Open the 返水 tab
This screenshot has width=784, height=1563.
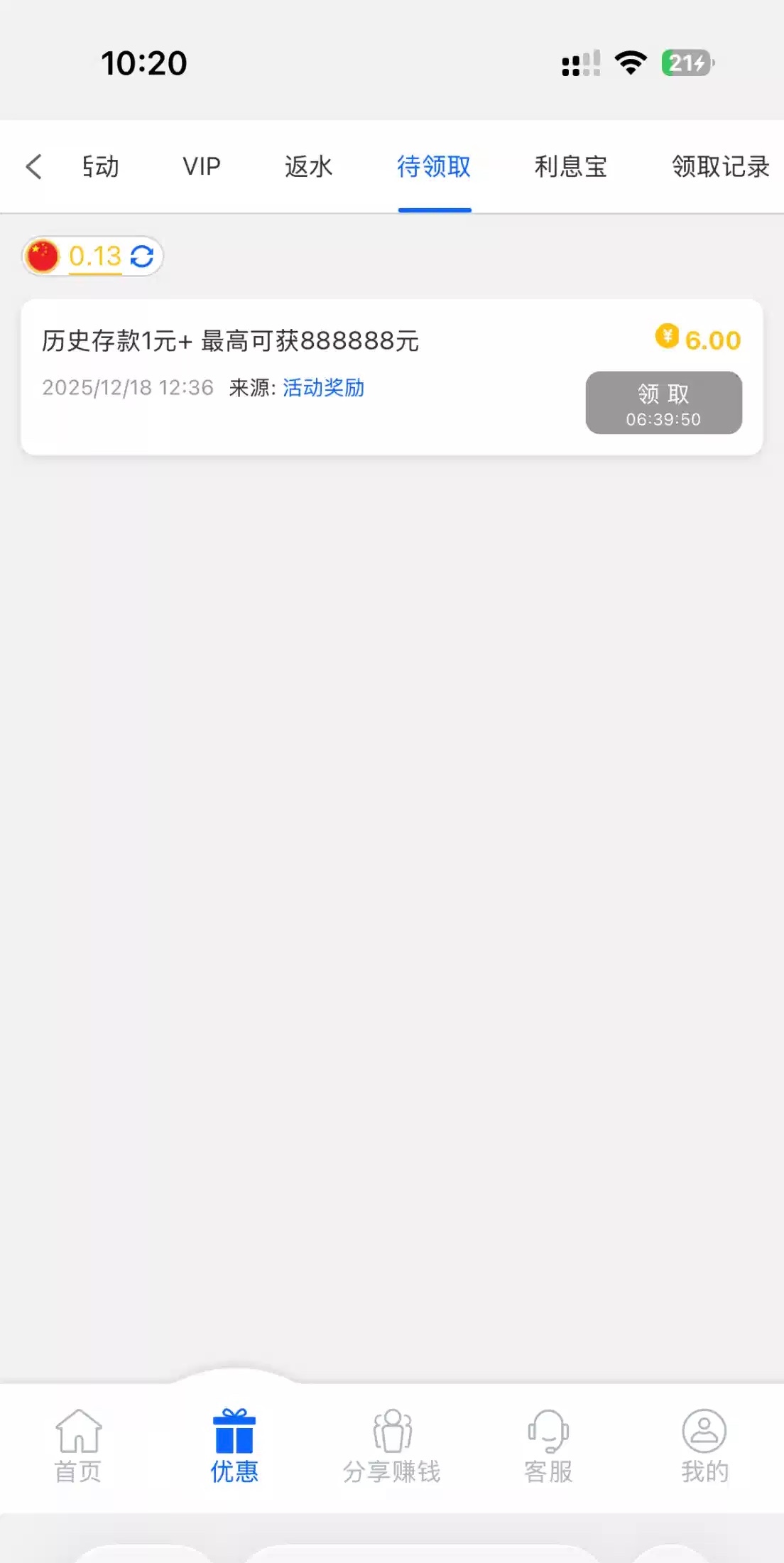tap(308, 167)
